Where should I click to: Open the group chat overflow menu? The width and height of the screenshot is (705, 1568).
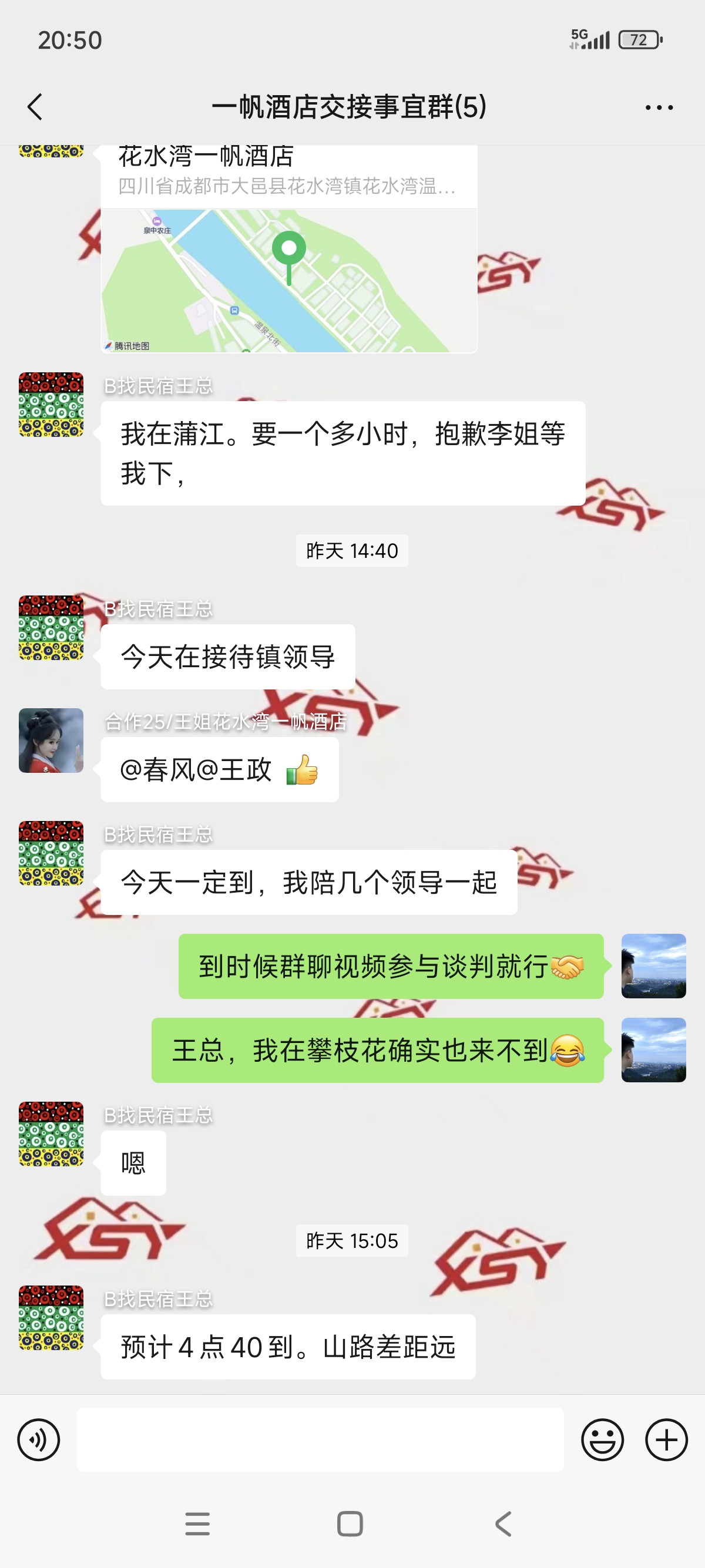pyautogui.click(x=659, y=107)
